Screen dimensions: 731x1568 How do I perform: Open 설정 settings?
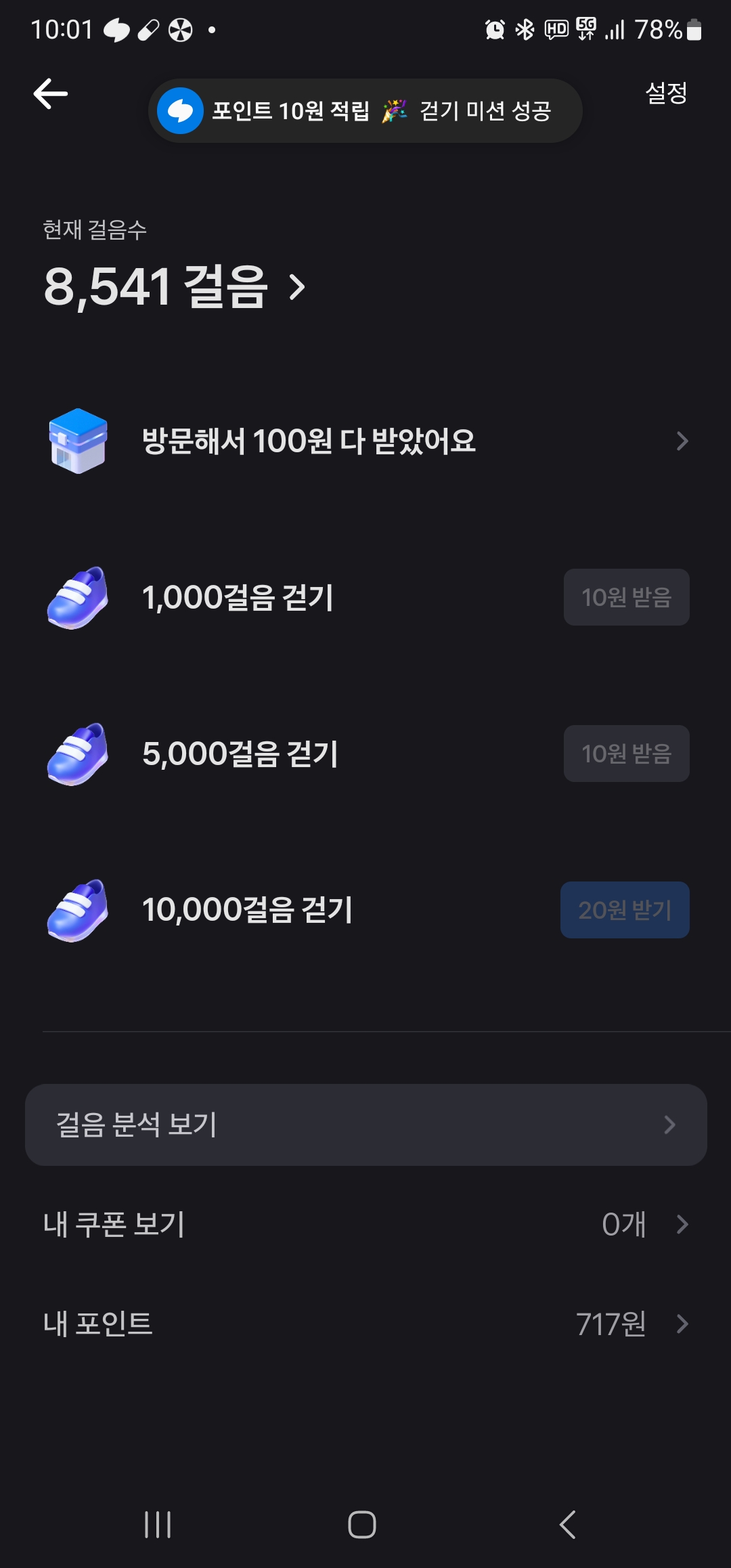click(666, 93)
